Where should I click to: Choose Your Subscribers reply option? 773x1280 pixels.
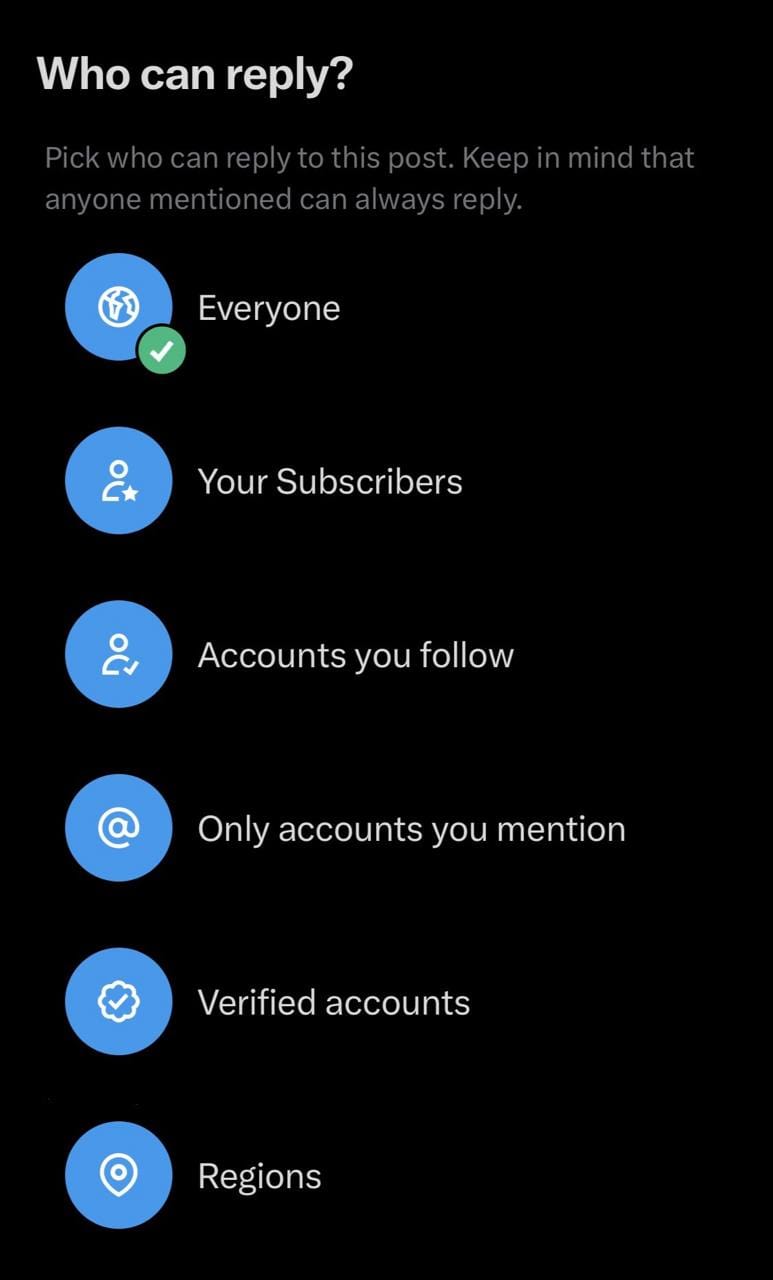(329, 482)
